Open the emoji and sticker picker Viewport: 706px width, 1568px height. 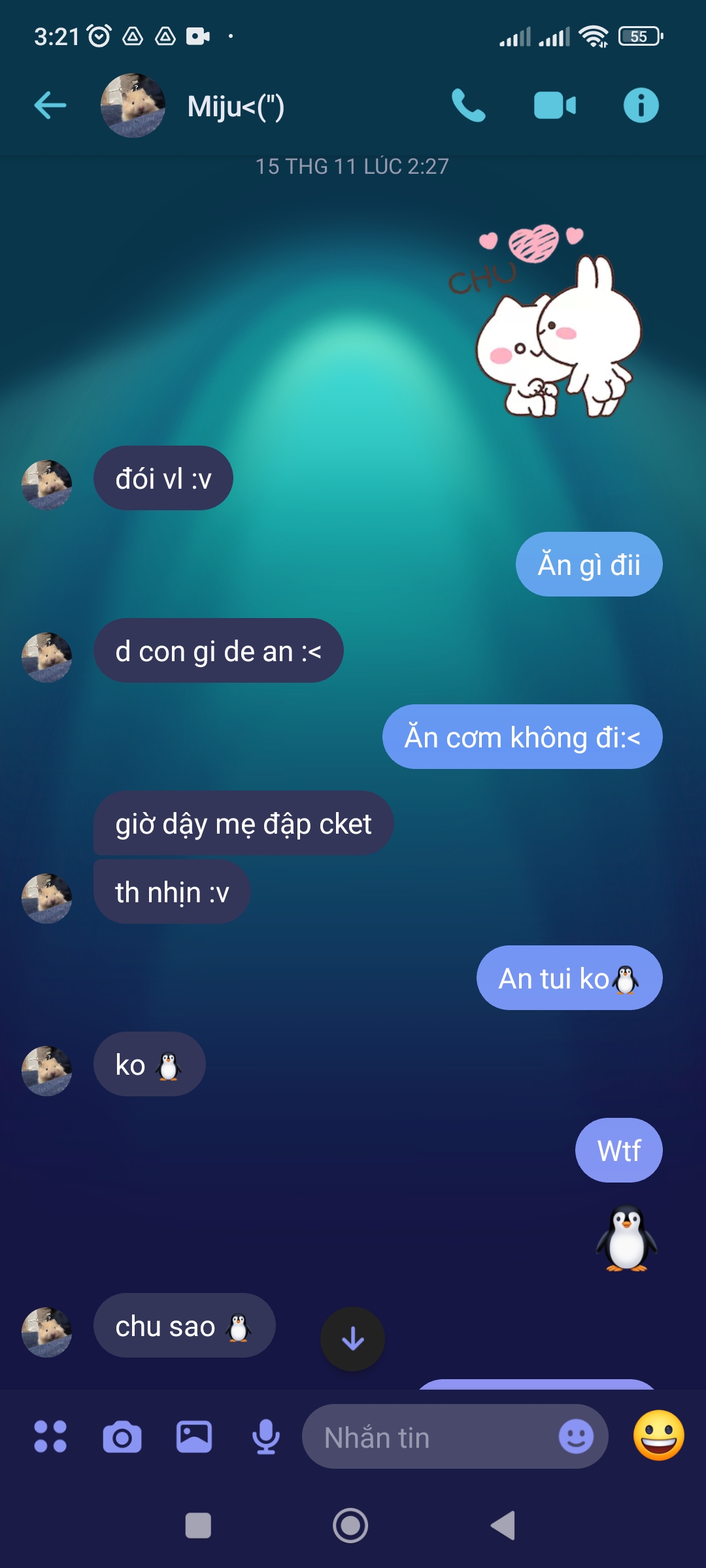(x=576, y=1437)
